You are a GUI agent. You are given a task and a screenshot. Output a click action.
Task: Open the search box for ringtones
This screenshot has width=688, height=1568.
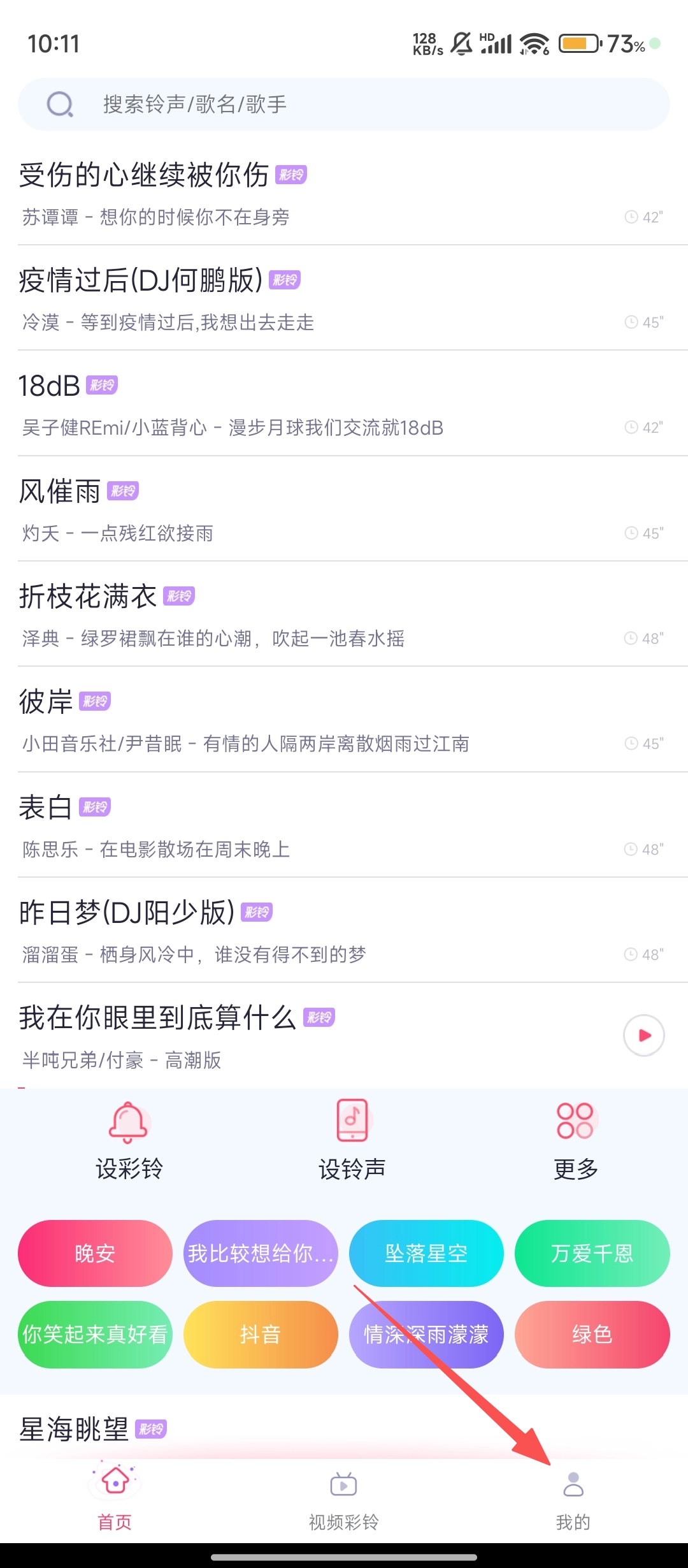[344, 105]
